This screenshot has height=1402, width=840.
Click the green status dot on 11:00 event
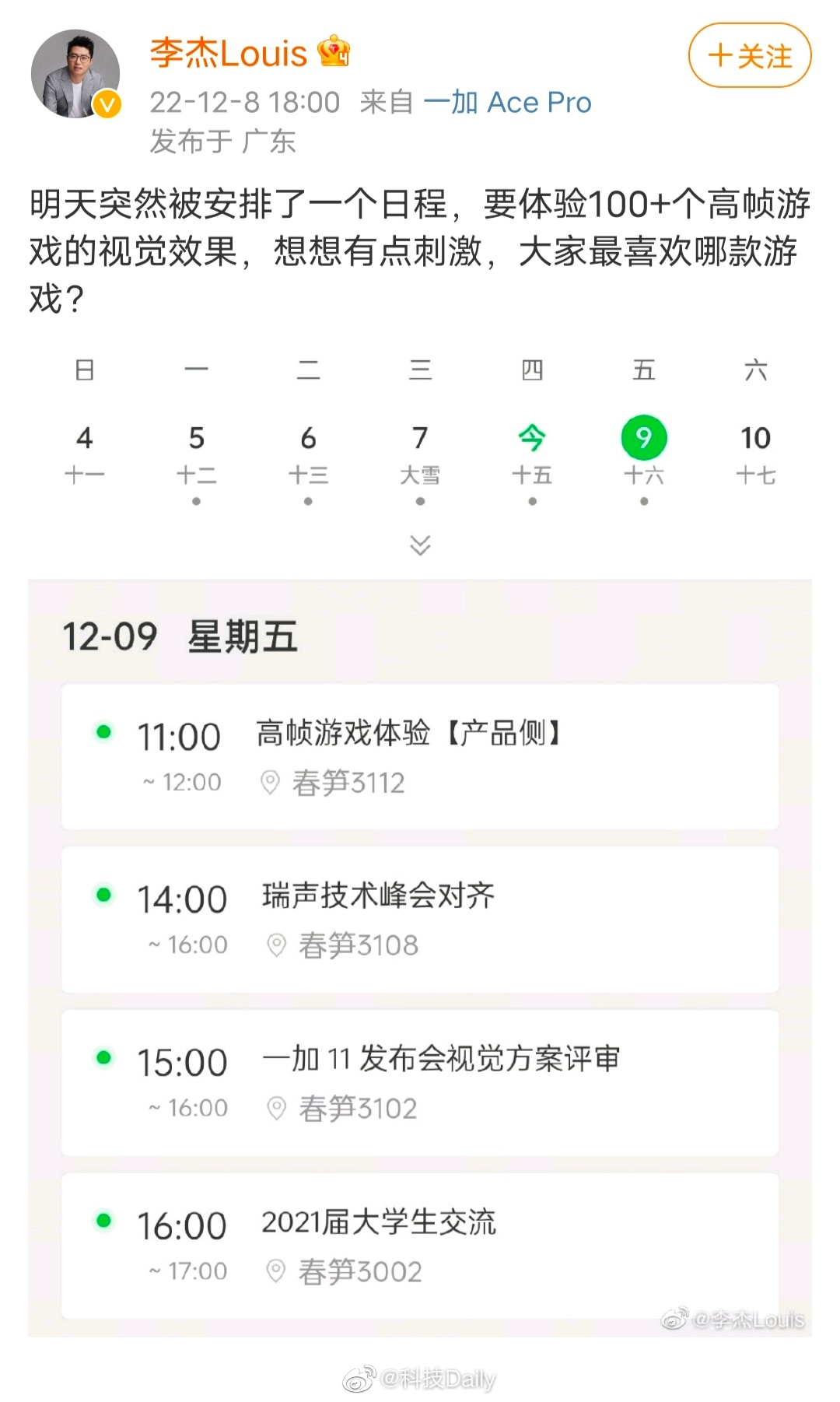pos(101,733)
